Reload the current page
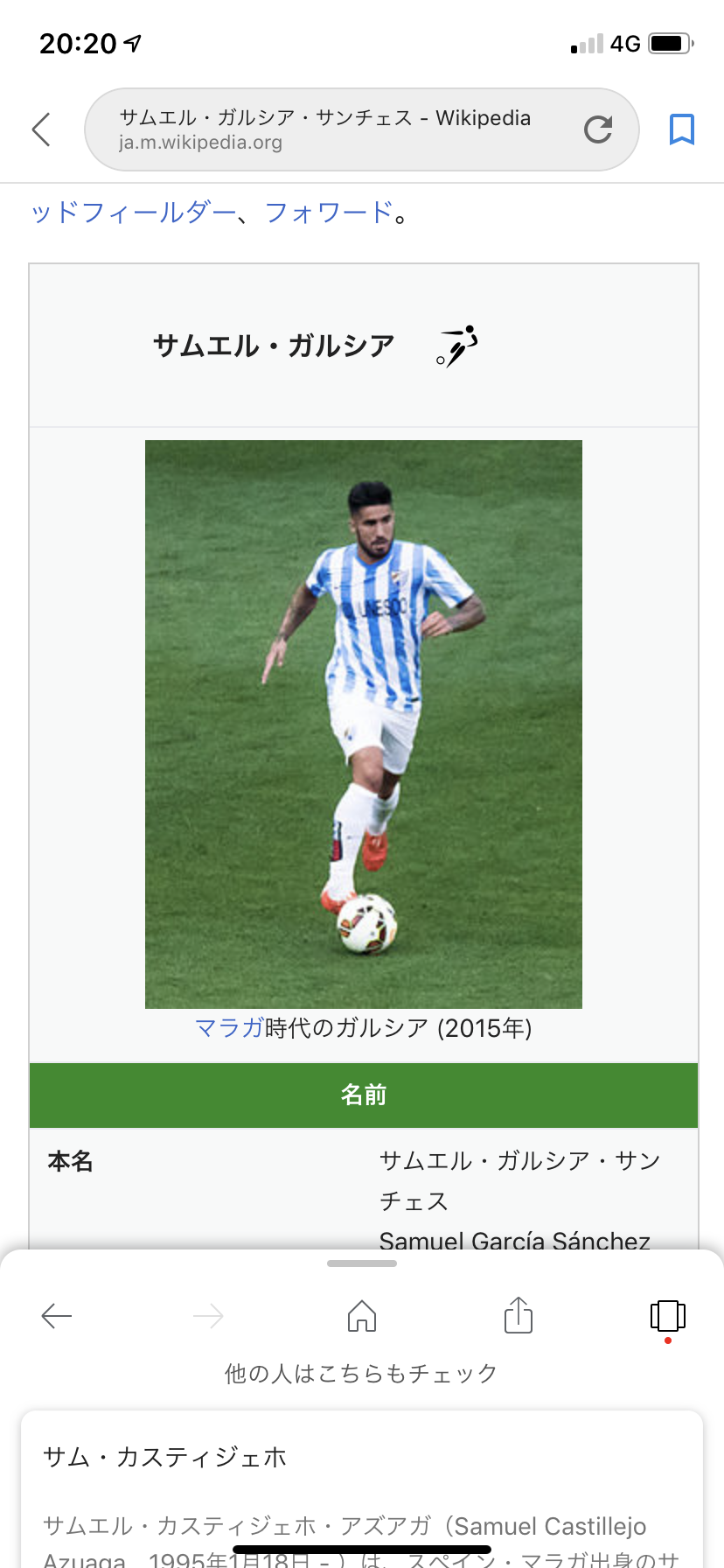This screenshot has width=724, height=1568. click(598, 129)
